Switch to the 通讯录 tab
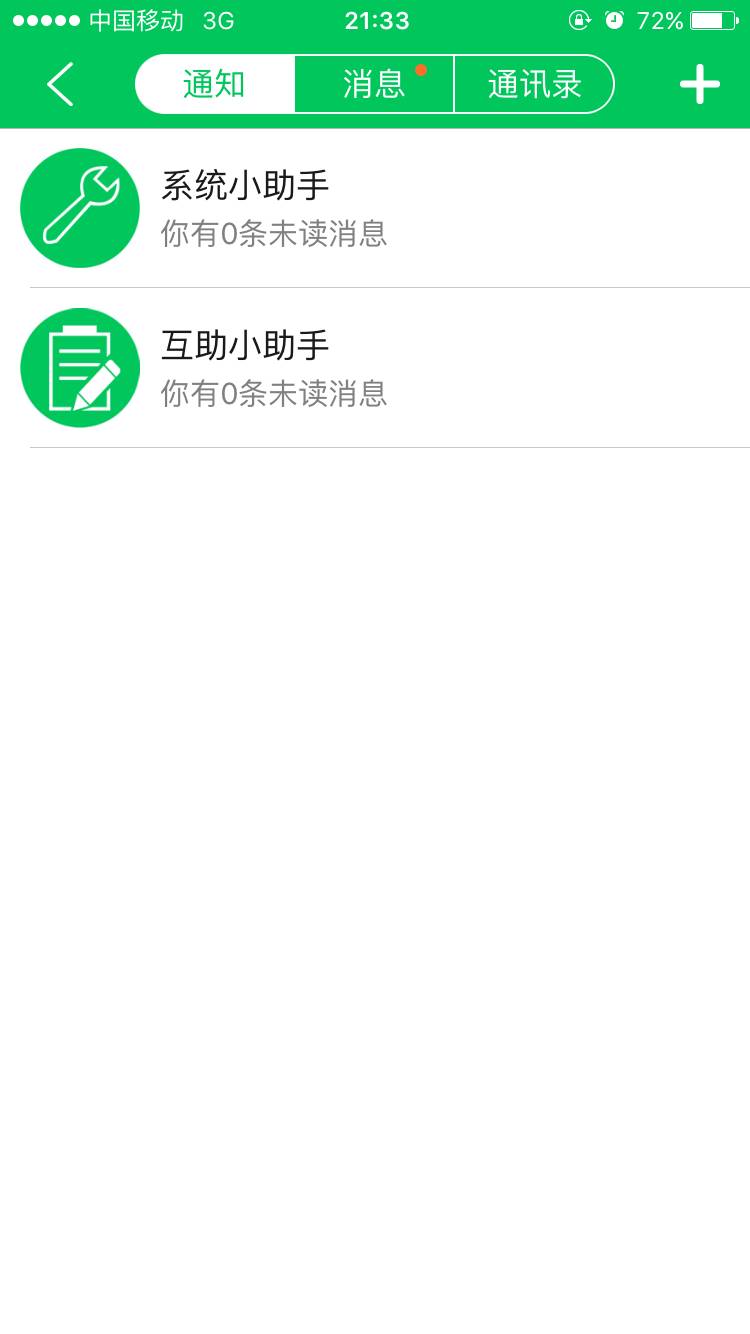750x1334 pixels. 534,84
